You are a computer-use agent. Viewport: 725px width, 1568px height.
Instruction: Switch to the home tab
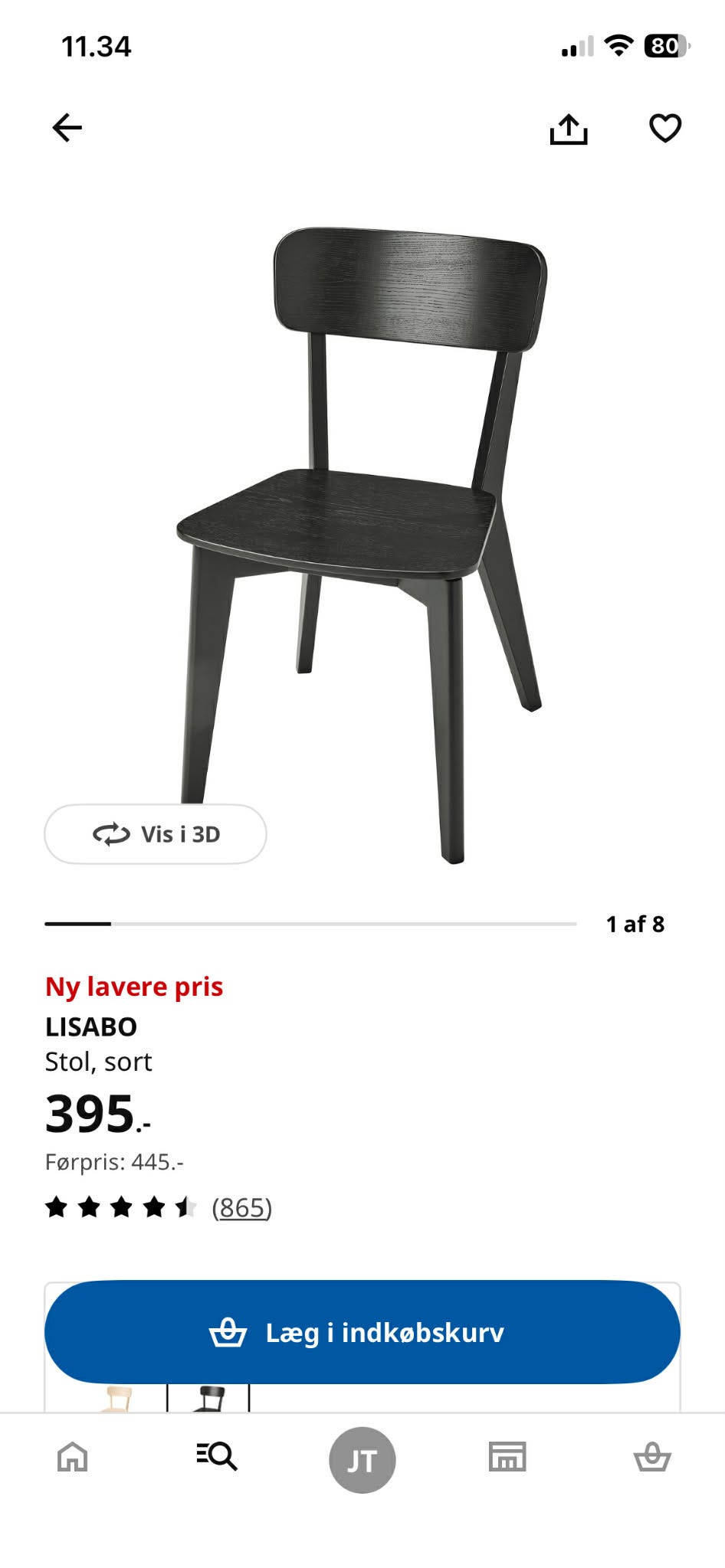point(73,1456)
